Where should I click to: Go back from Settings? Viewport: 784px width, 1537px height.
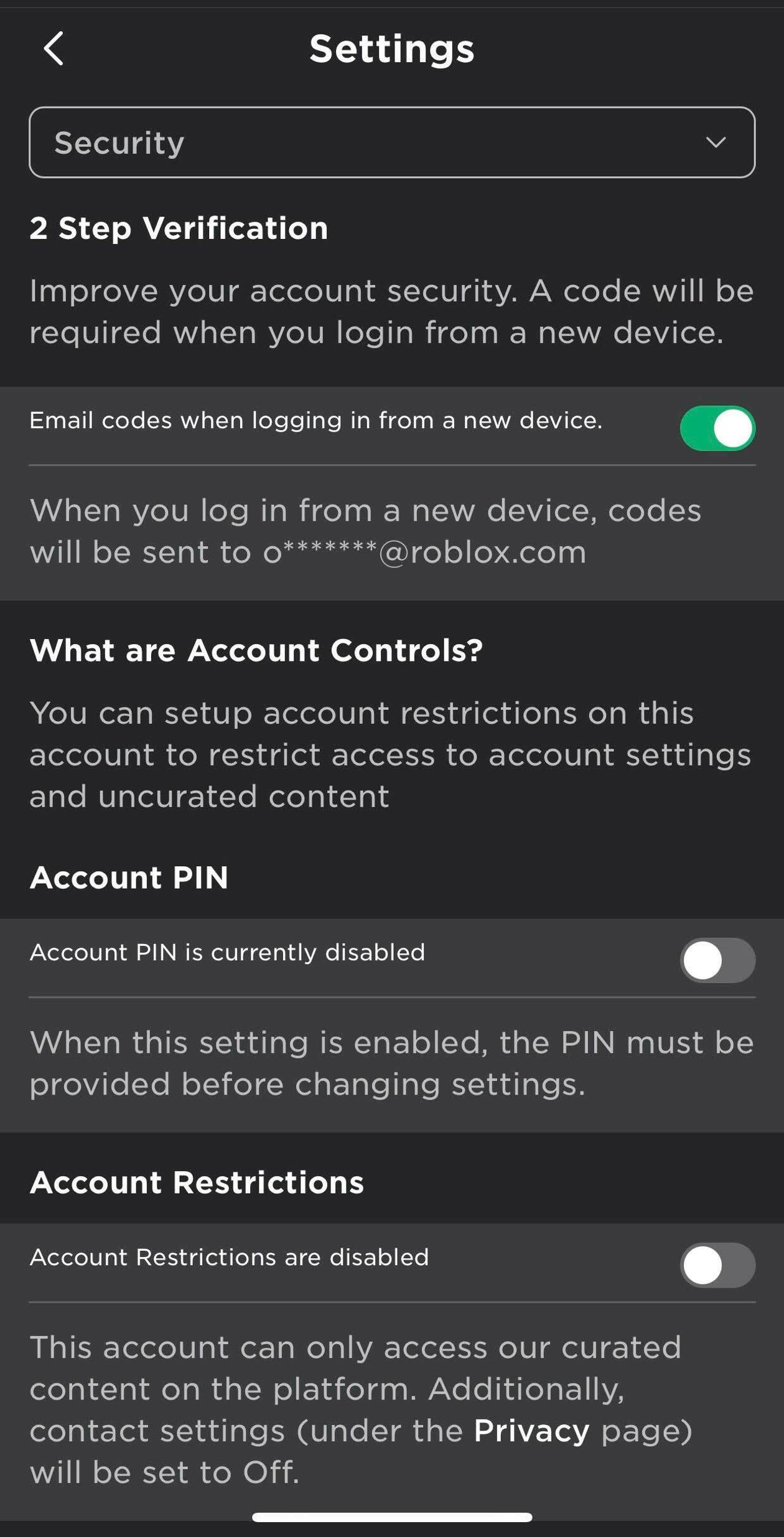(x=54, y=49)
